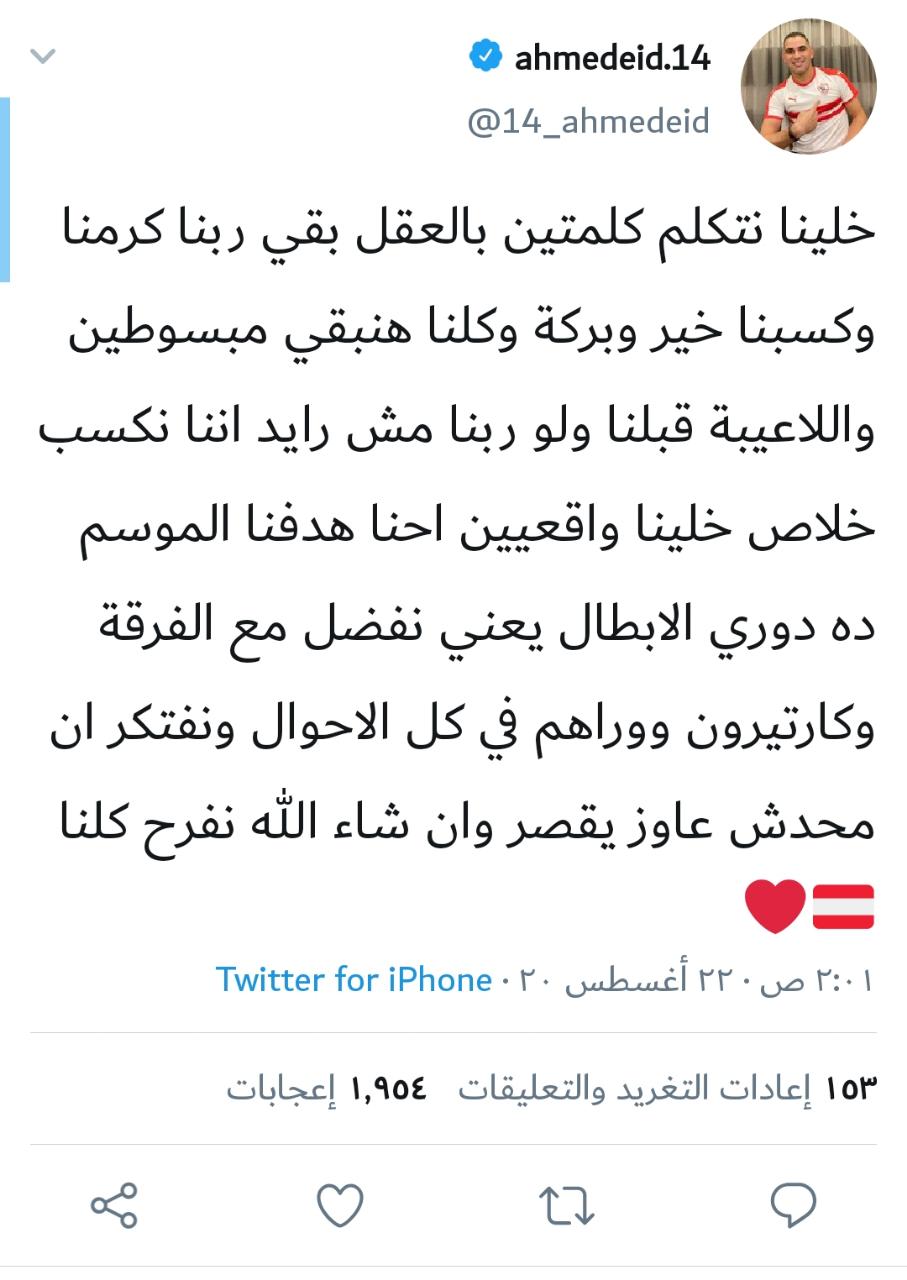
Task: Retweet this tweet
Action: pos(568,1205)
